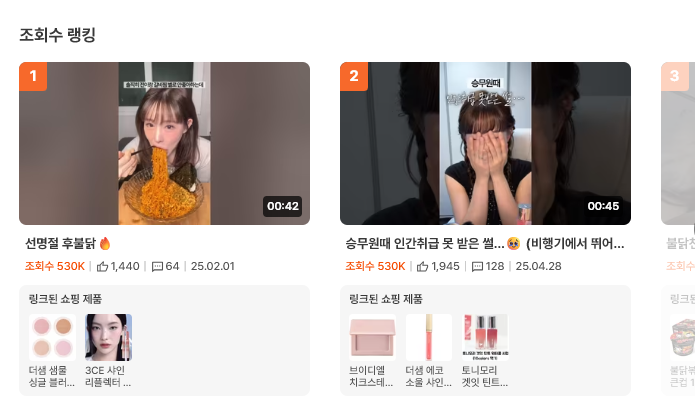Play the rank 2 video 승무원때 인간취급
The image size is (695, 419).
[485, 144]
